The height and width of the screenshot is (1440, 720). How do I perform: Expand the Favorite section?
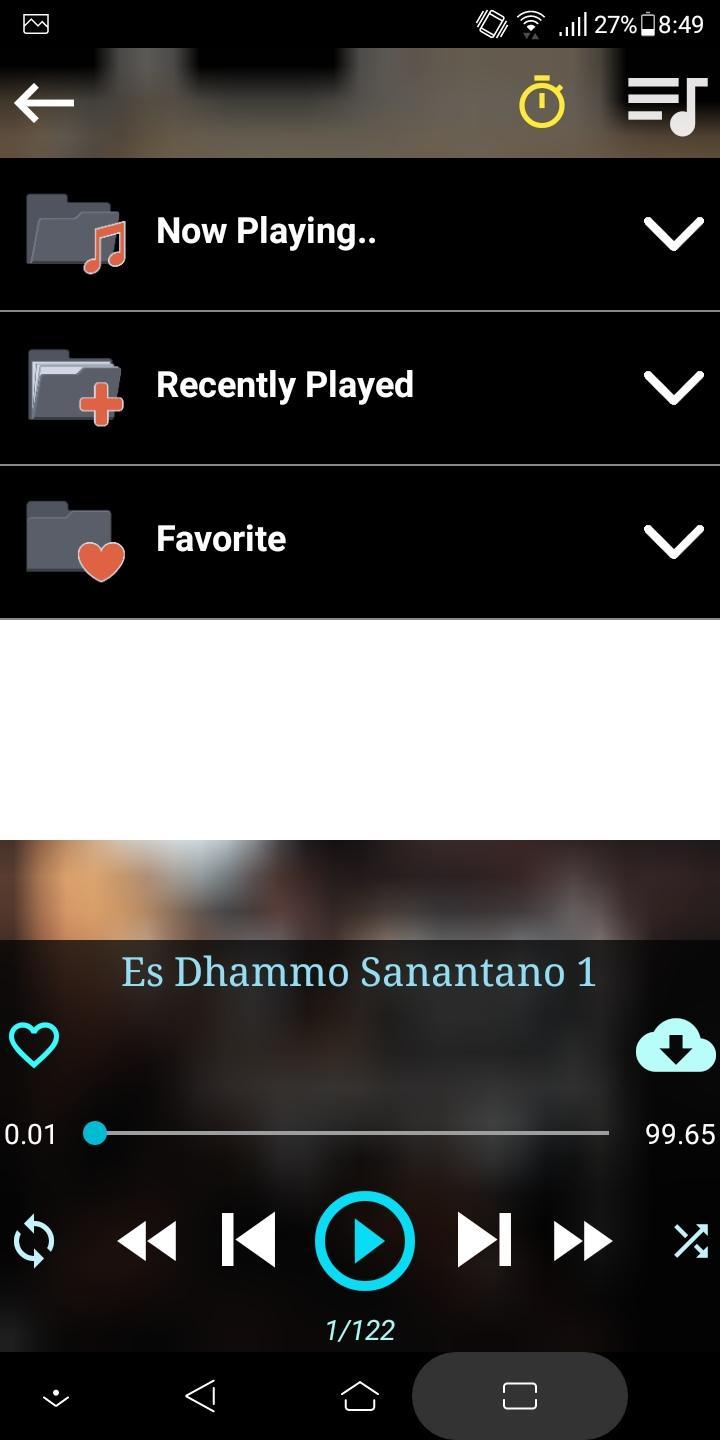(673, 541)
